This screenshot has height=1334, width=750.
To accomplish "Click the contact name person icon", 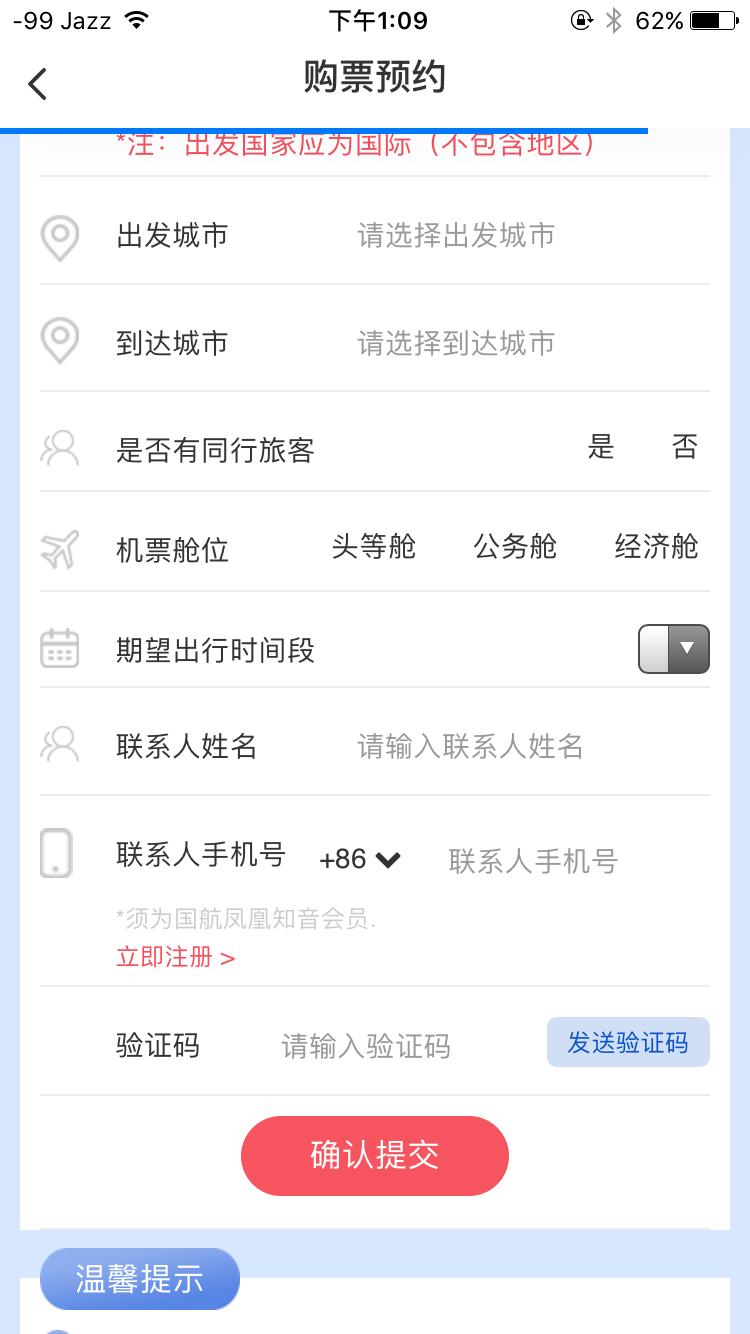I will 60,746.
